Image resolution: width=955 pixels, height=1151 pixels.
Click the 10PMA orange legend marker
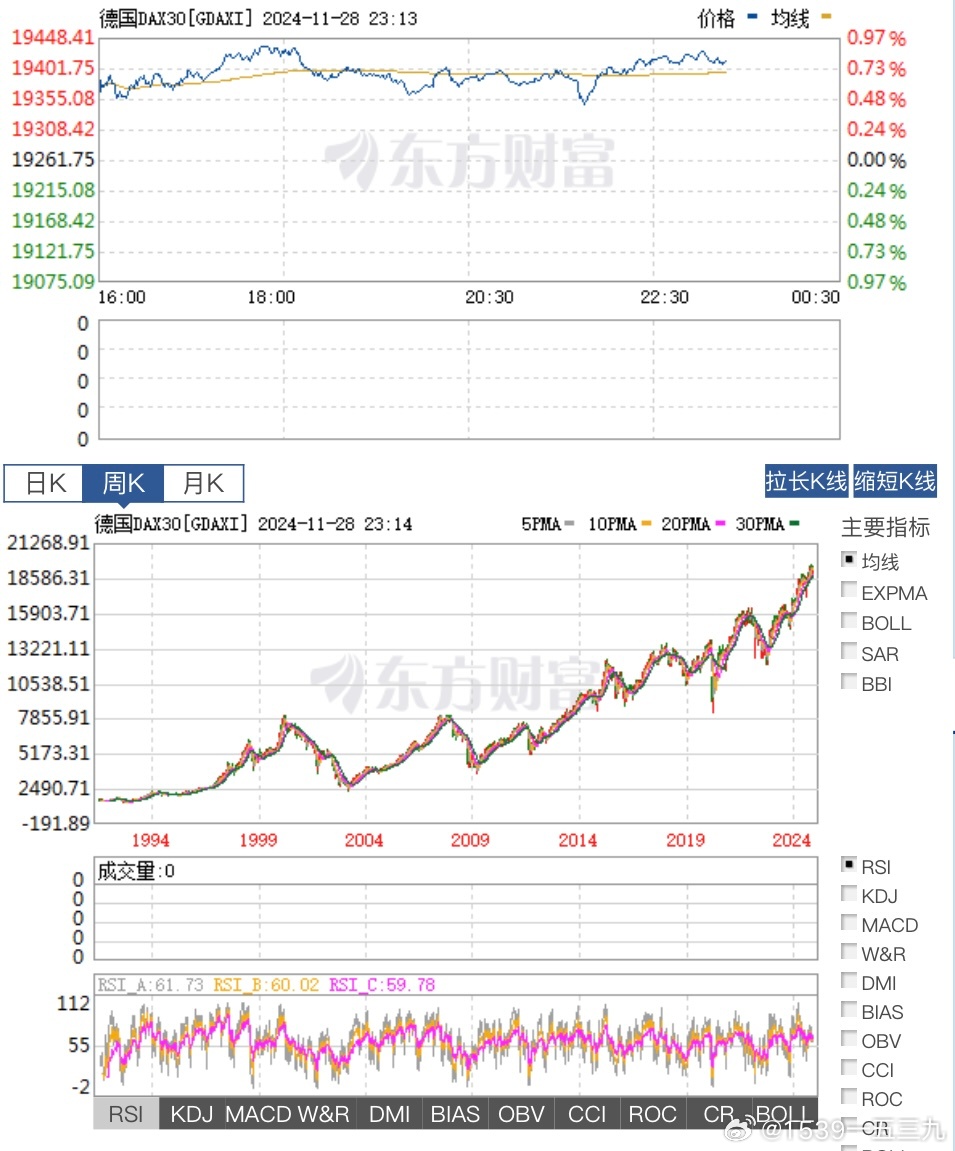coord(645,523)
